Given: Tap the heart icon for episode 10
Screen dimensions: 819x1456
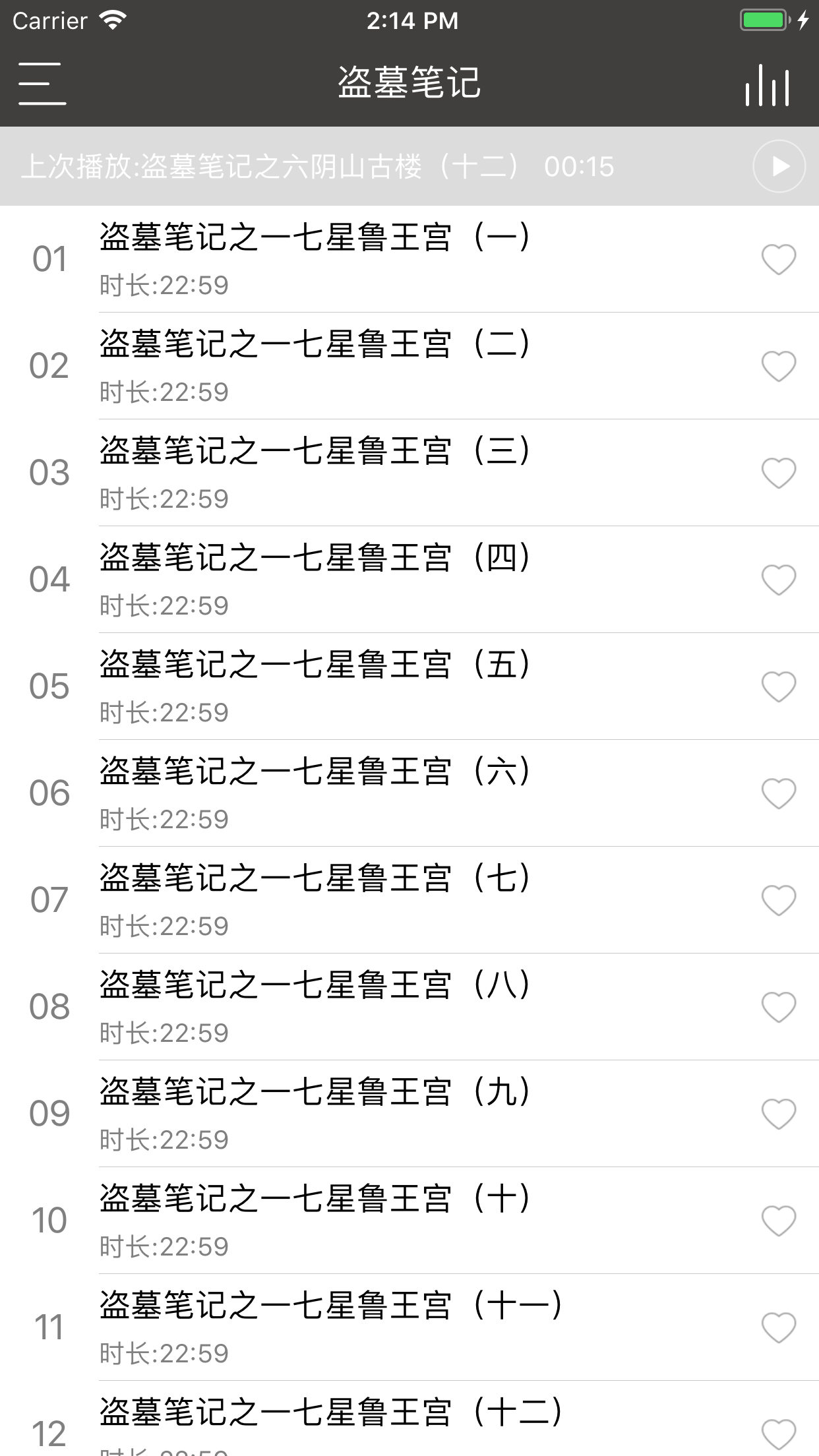Looking at the screenshot, I should pos(778,1219).
